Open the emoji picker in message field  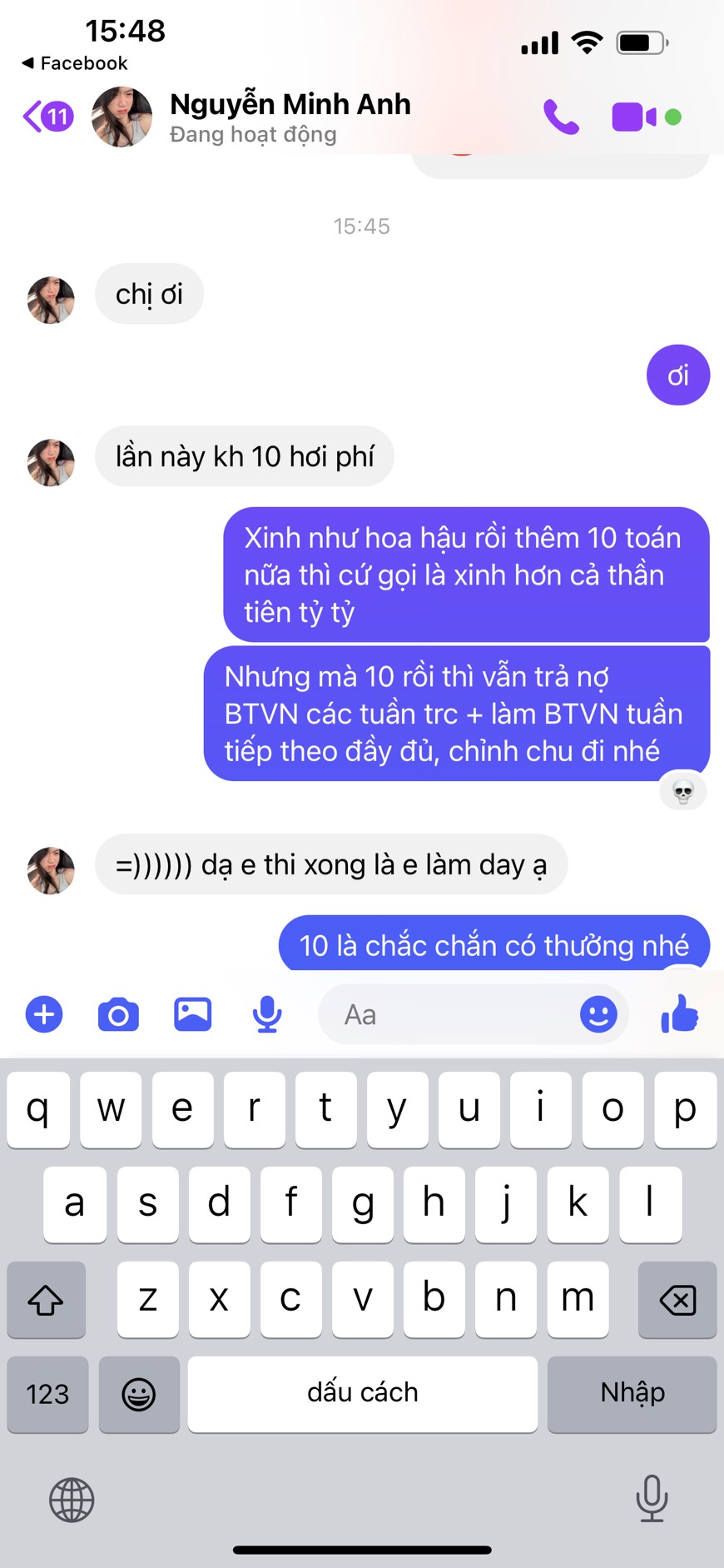click(598, 1014)
